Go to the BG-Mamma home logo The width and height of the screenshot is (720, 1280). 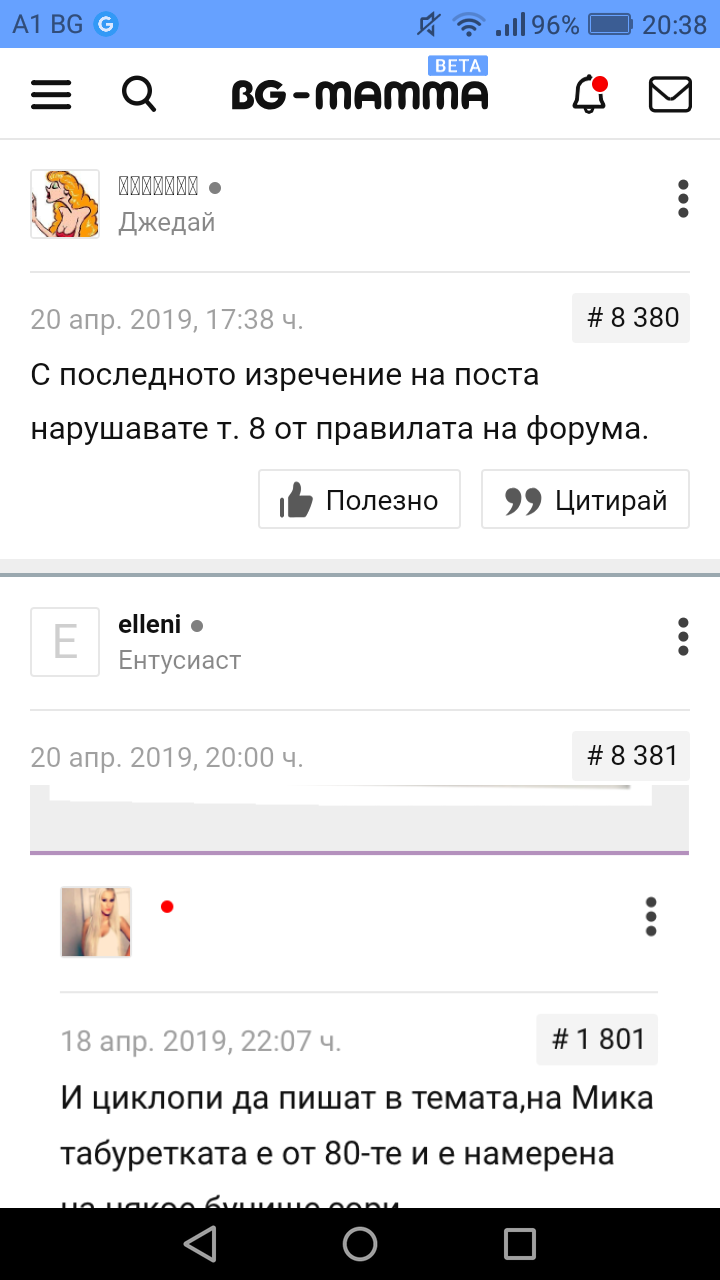tap(360, 94)
